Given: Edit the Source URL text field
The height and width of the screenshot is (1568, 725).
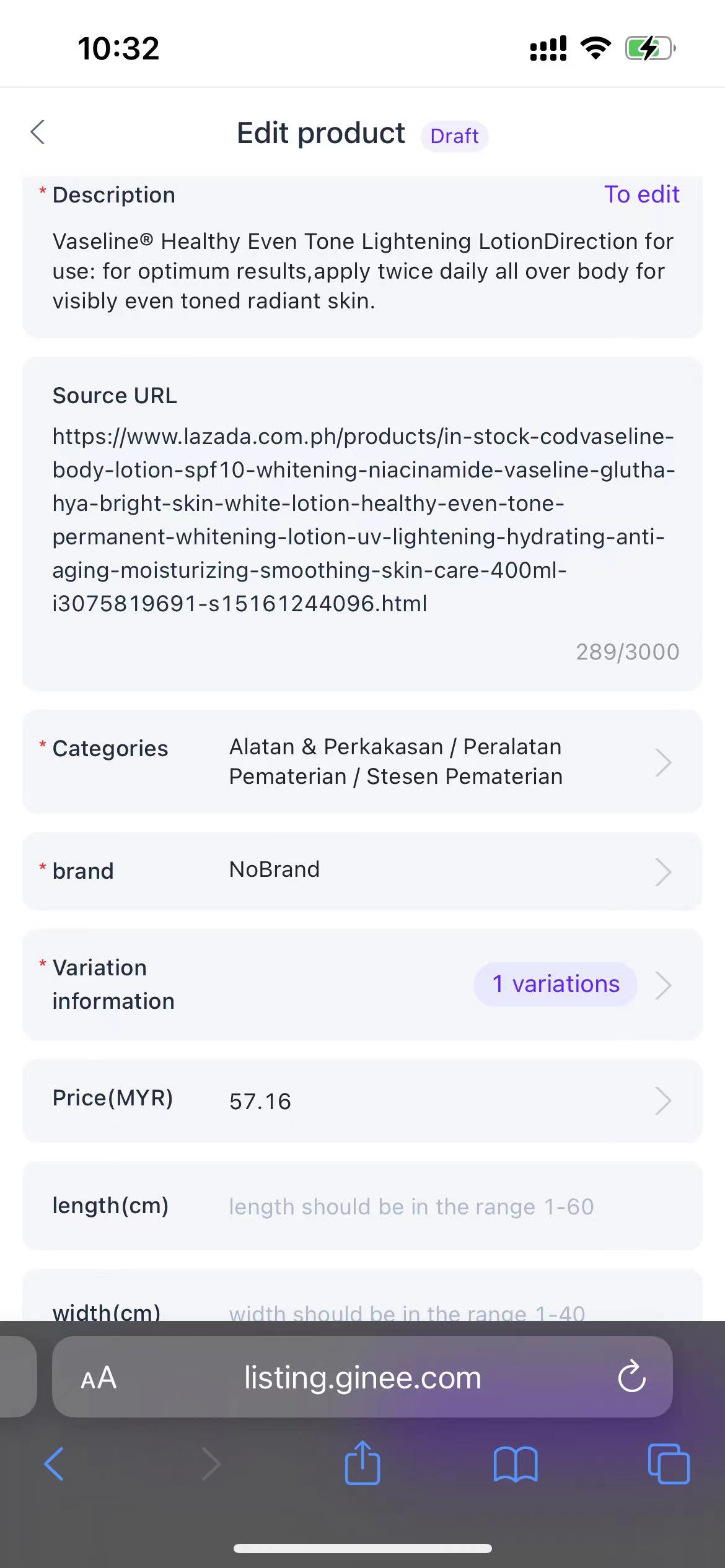Looking at the screenshot, I should [x=363, y=520].
